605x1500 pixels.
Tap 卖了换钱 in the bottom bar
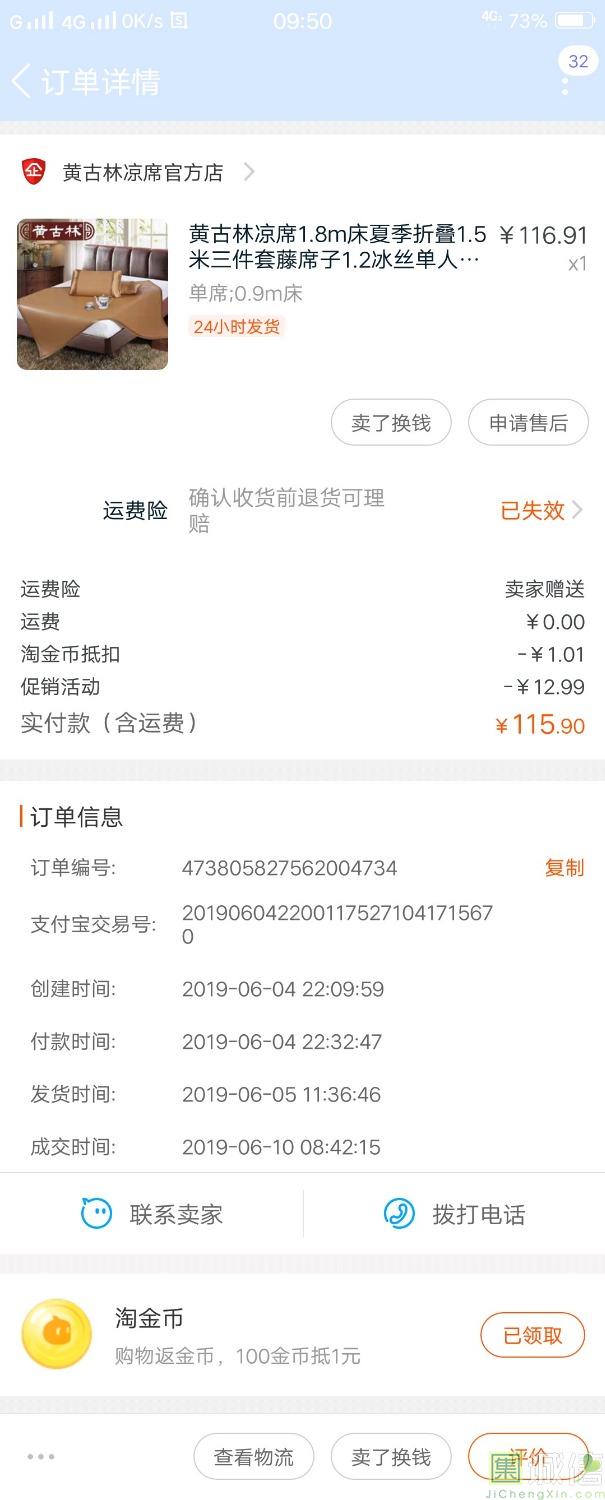(391, 1457)
